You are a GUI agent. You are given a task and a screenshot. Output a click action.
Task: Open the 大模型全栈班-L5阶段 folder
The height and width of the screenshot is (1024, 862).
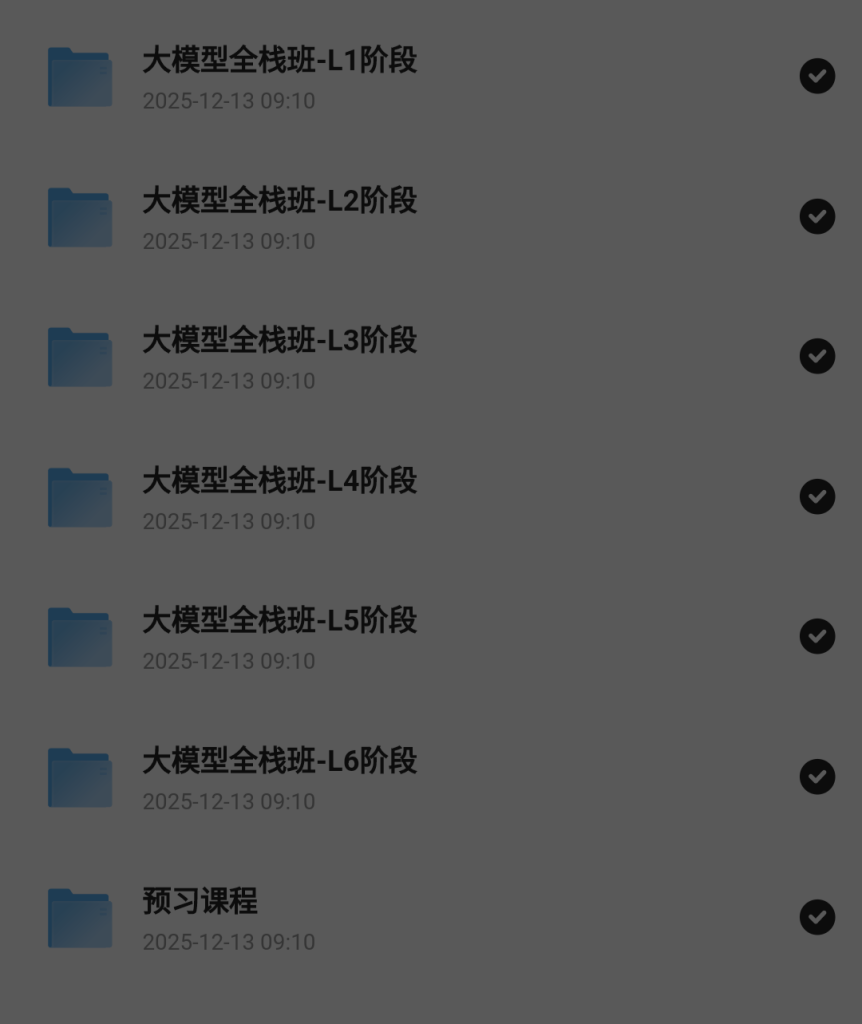pos(279,621)
